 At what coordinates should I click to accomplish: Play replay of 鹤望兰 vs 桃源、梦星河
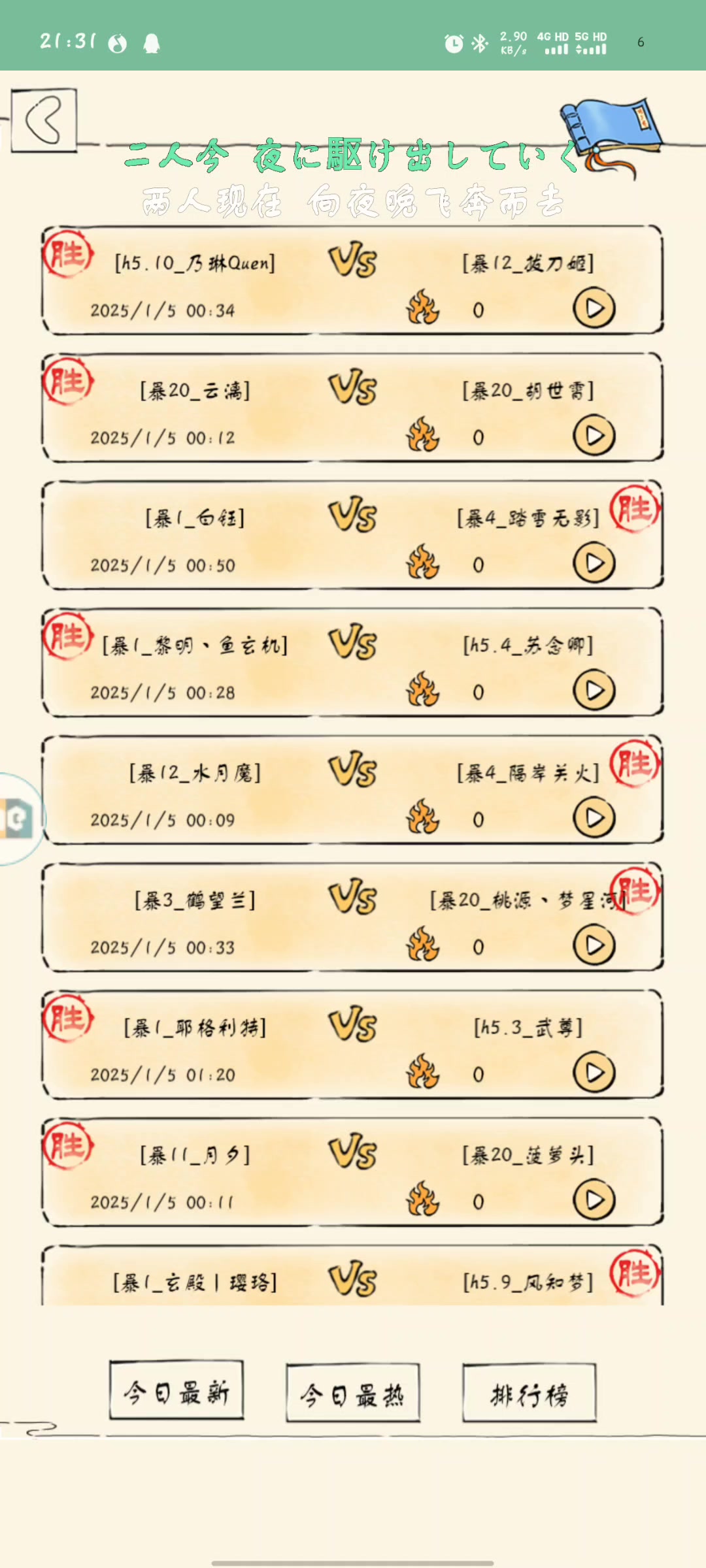(x=594, y=945)
